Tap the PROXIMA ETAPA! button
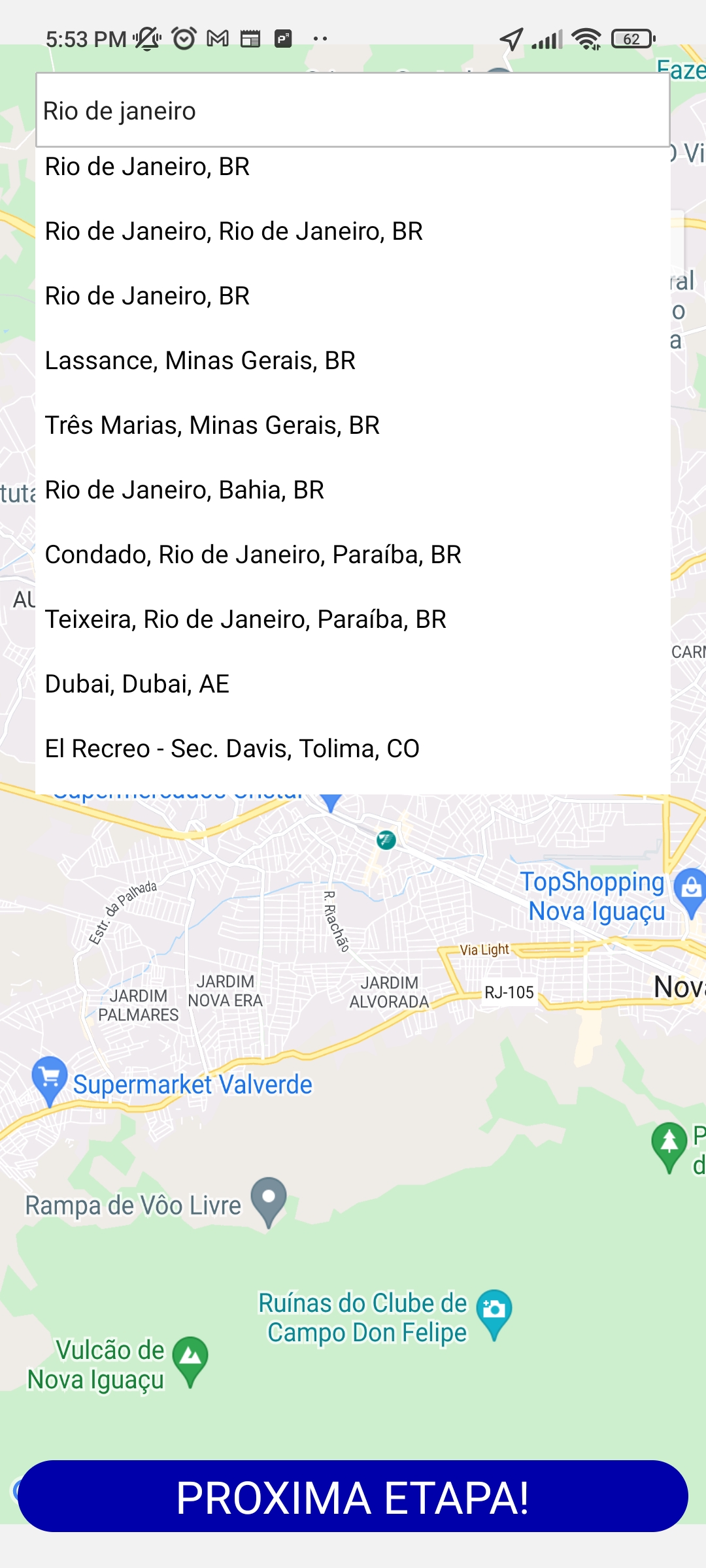The height and width of the screenshot is (1568, 706). (x=353, y=1496)
